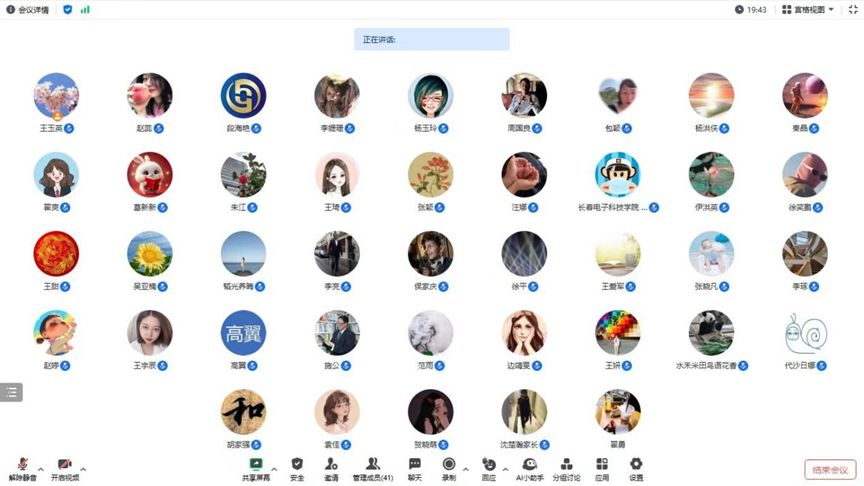Image resolution: width=864 pixels, height=486 pixels.
Task: Change the grid view (宫格视图) layout
Action: click(x=810, y=9)
